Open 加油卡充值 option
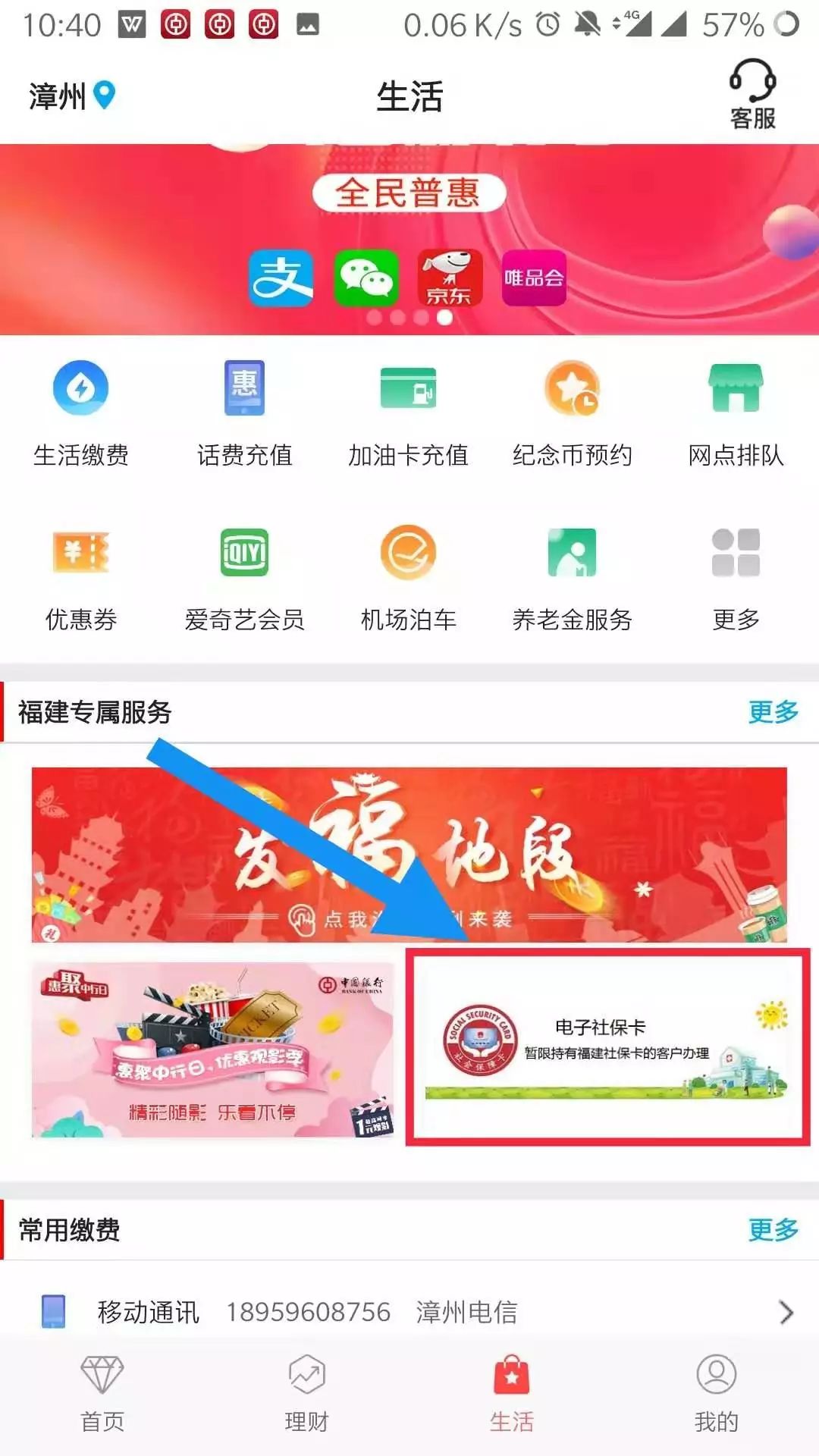This screenshot has width=819, height=1456. (408, 414)
